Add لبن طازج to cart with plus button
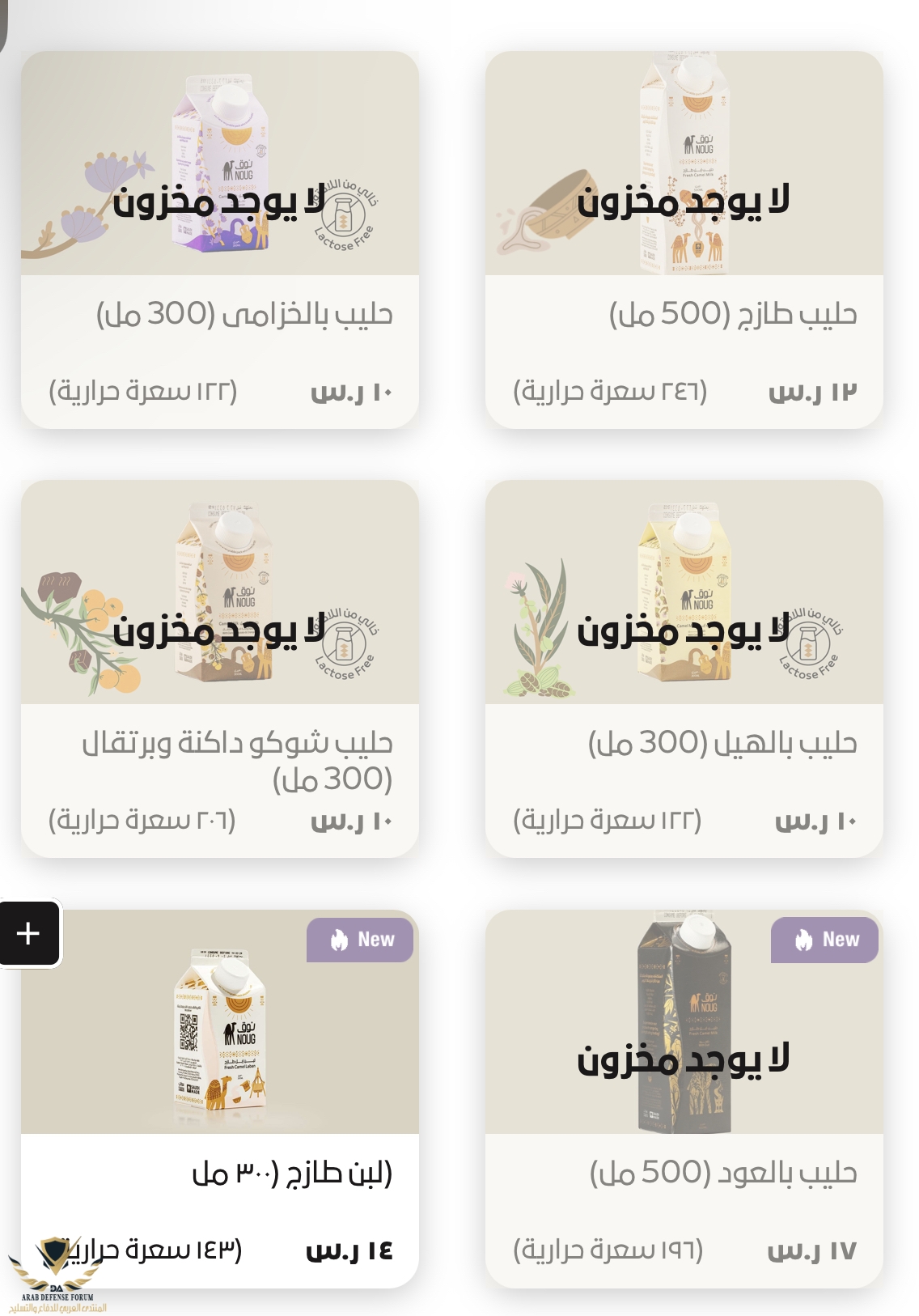Image resolution: width=919 pixels, height=1316 pixels. pos(28,933)
